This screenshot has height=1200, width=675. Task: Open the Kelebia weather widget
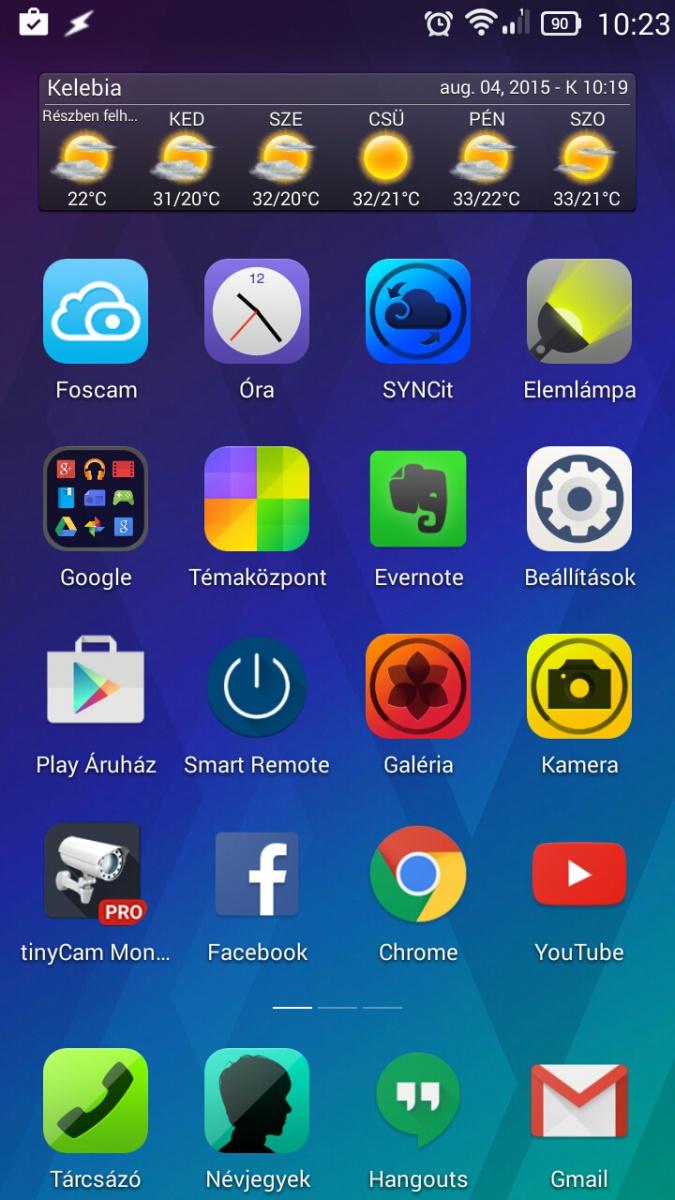coord(337,142)
